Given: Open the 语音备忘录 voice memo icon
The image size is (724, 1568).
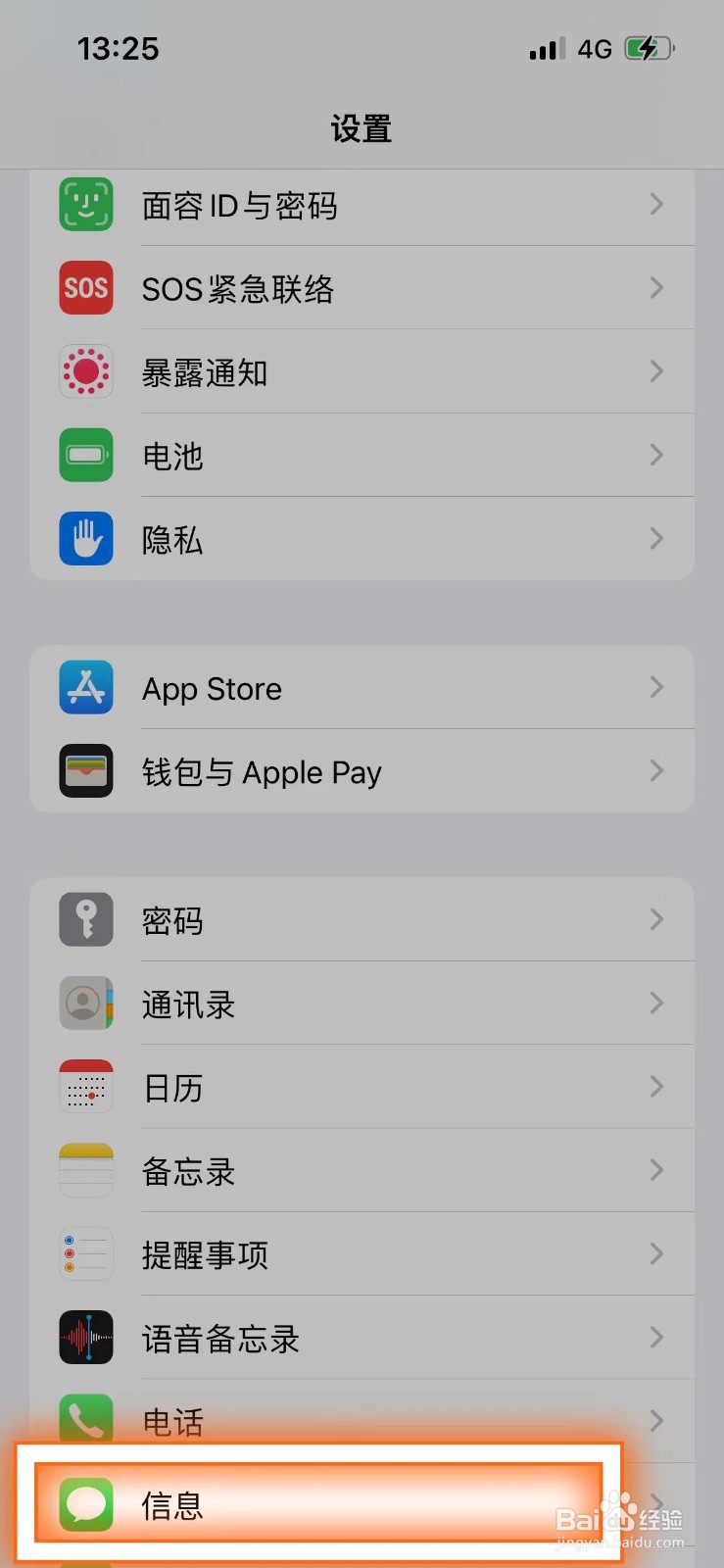Looking at the screenshot, I should 85,1337.
